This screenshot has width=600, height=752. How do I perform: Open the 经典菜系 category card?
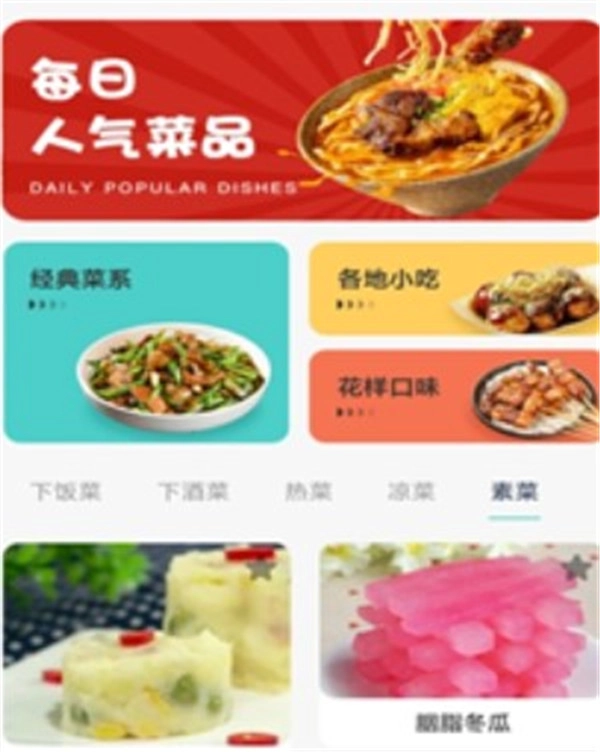[x=146, y=341]
